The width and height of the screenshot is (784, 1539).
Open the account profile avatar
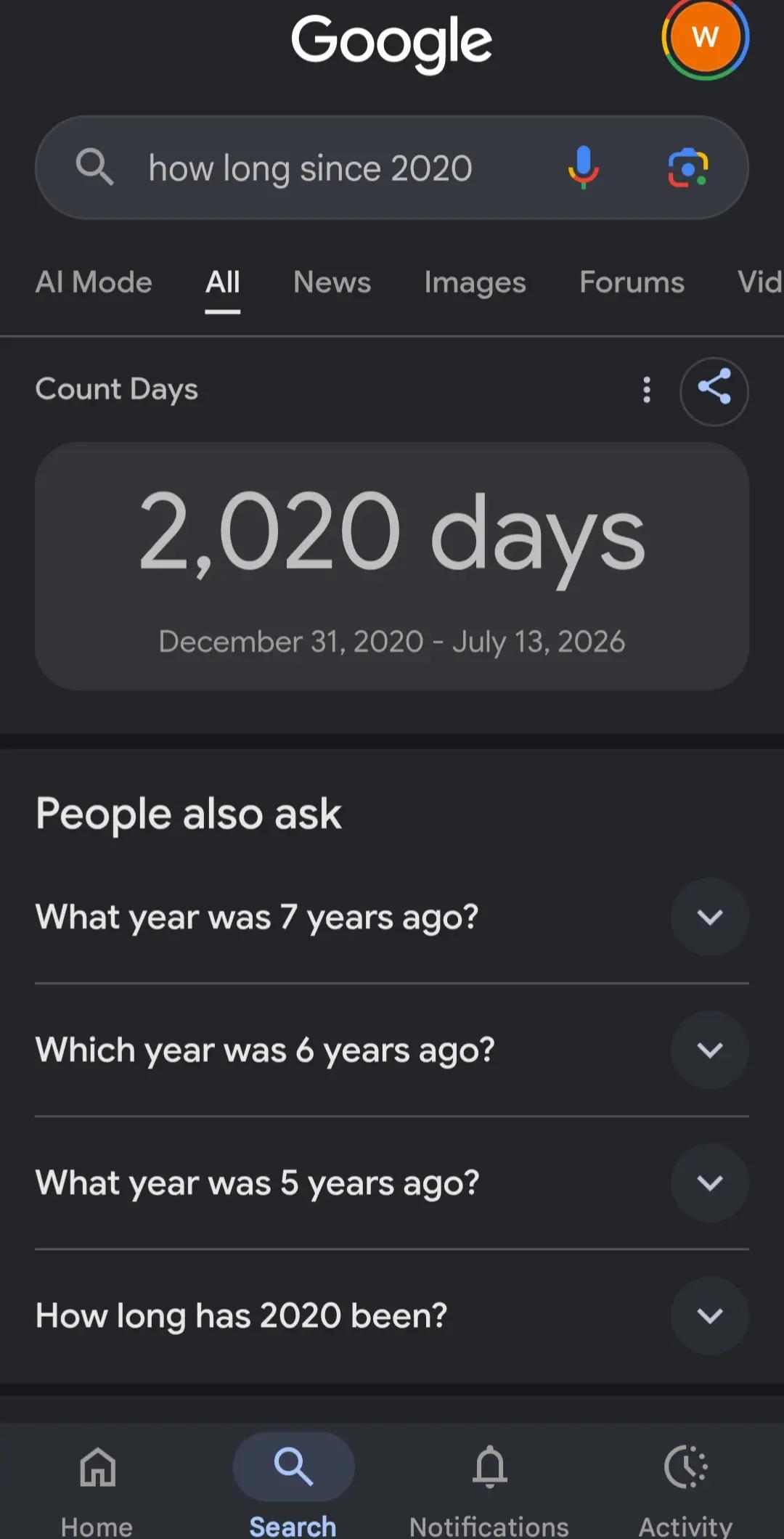click(x=705, y=38)
